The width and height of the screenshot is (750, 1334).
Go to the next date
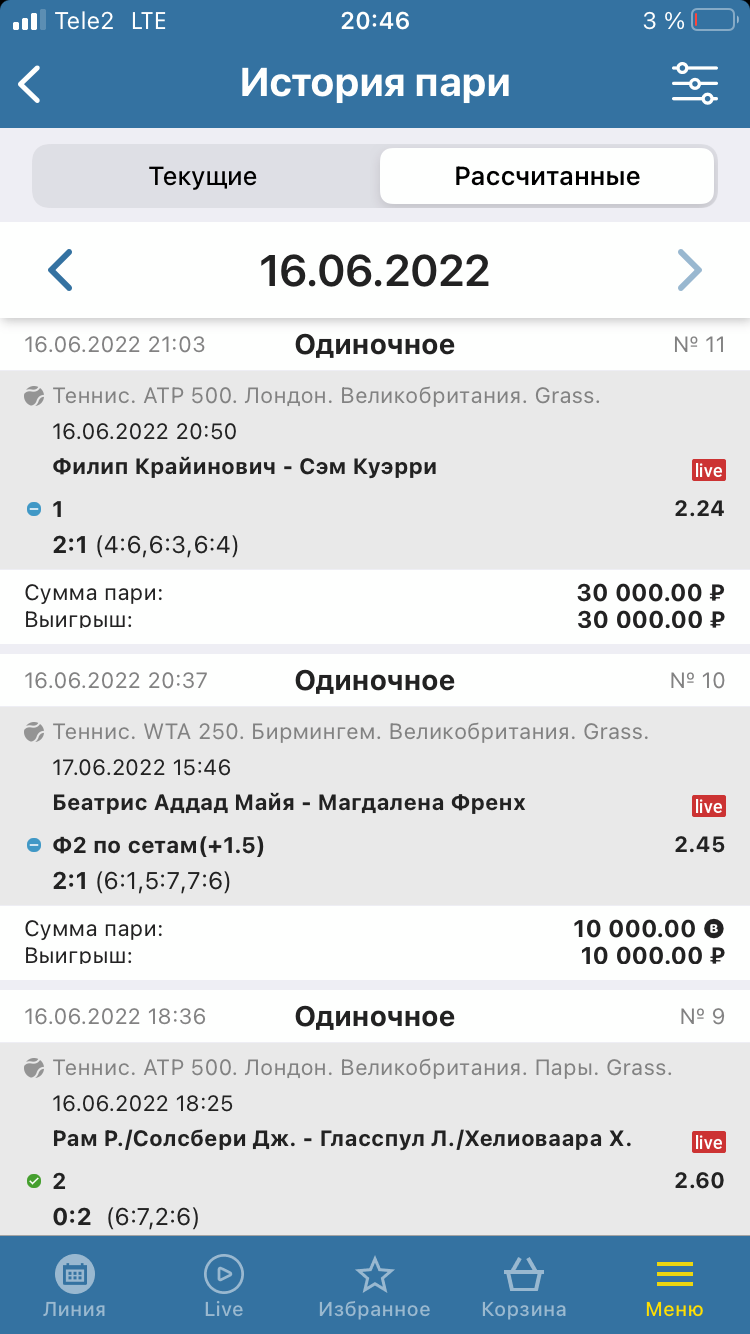click(689, 270)
